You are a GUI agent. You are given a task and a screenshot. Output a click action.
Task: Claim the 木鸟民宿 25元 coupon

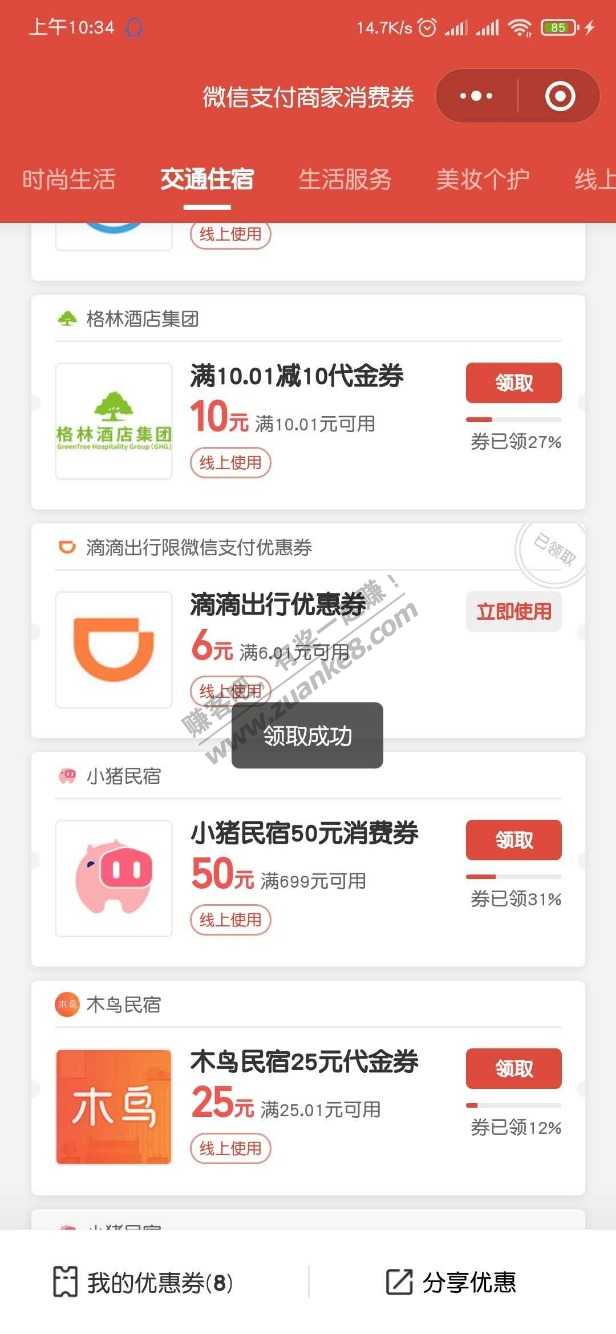(x=513, y=1069)
